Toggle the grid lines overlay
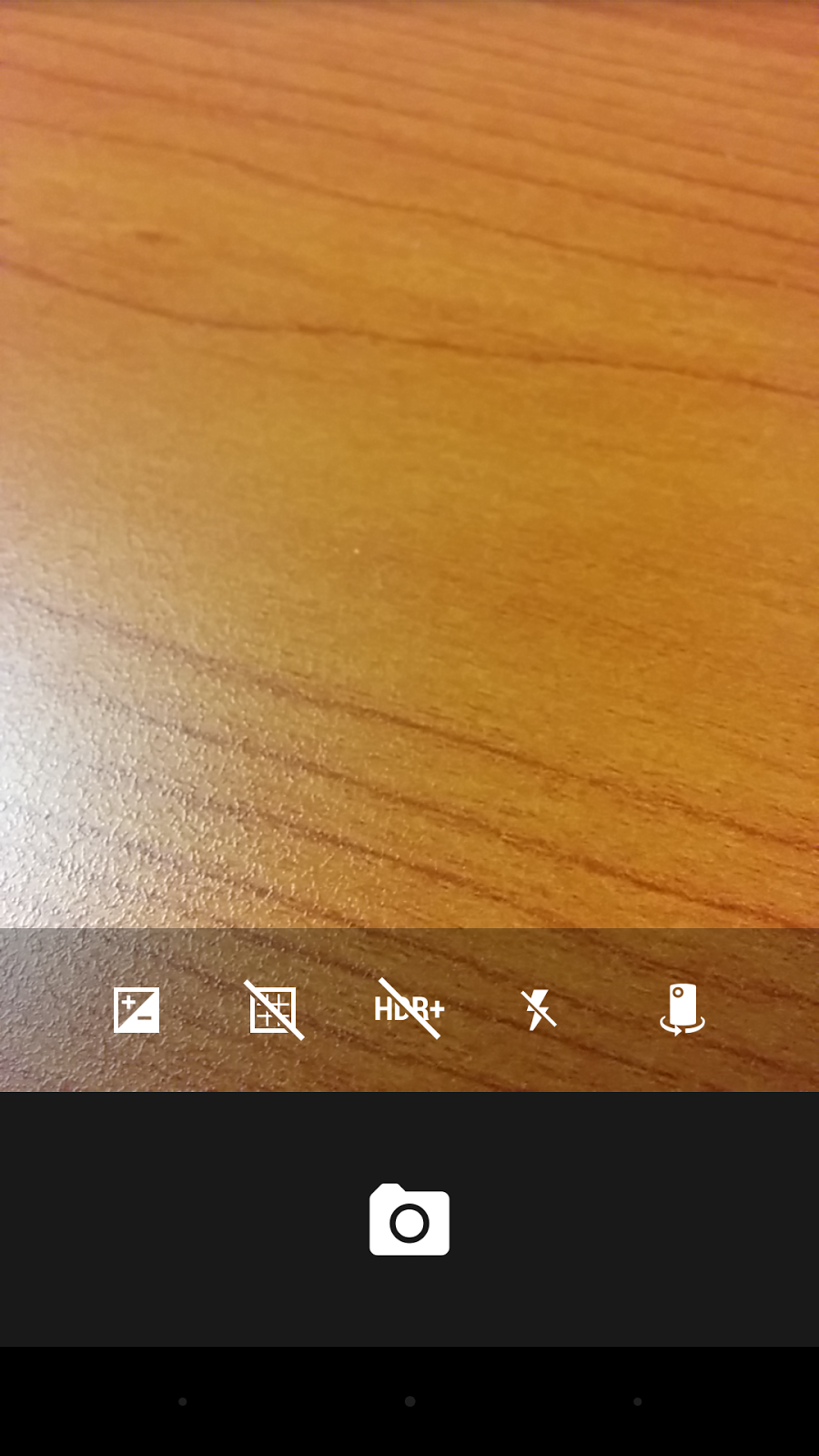This screenshot has width=819, height=1456. tap(273, 1010)
